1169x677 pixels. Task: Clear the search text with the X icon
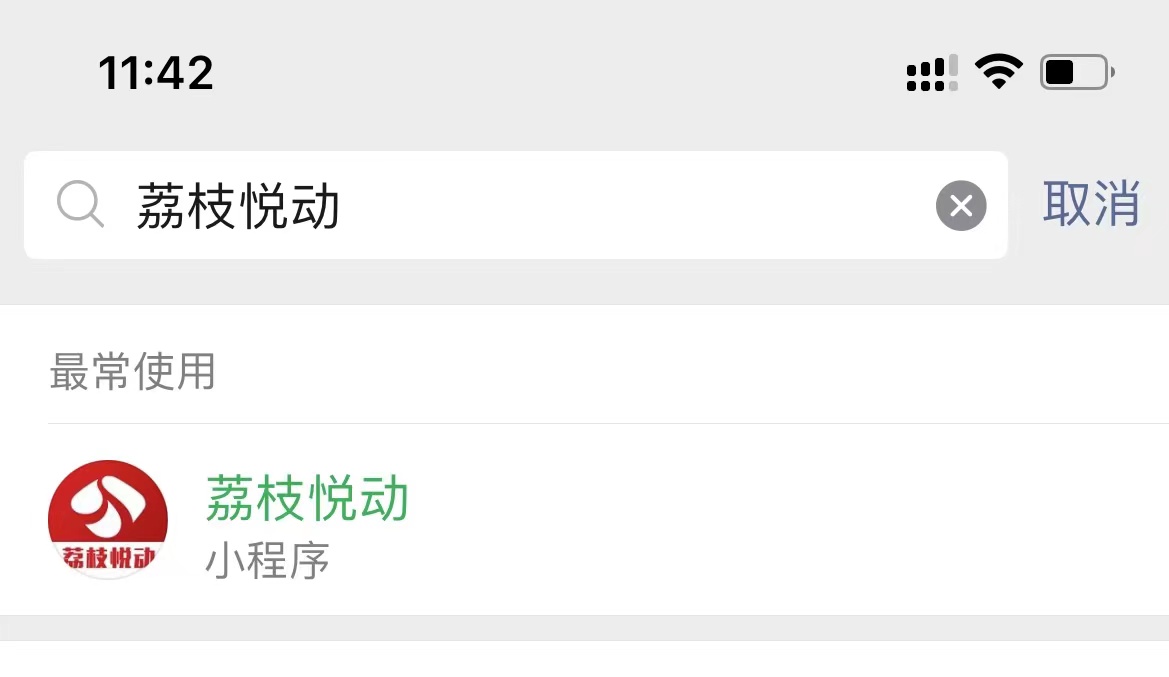[x=960, y=206]
